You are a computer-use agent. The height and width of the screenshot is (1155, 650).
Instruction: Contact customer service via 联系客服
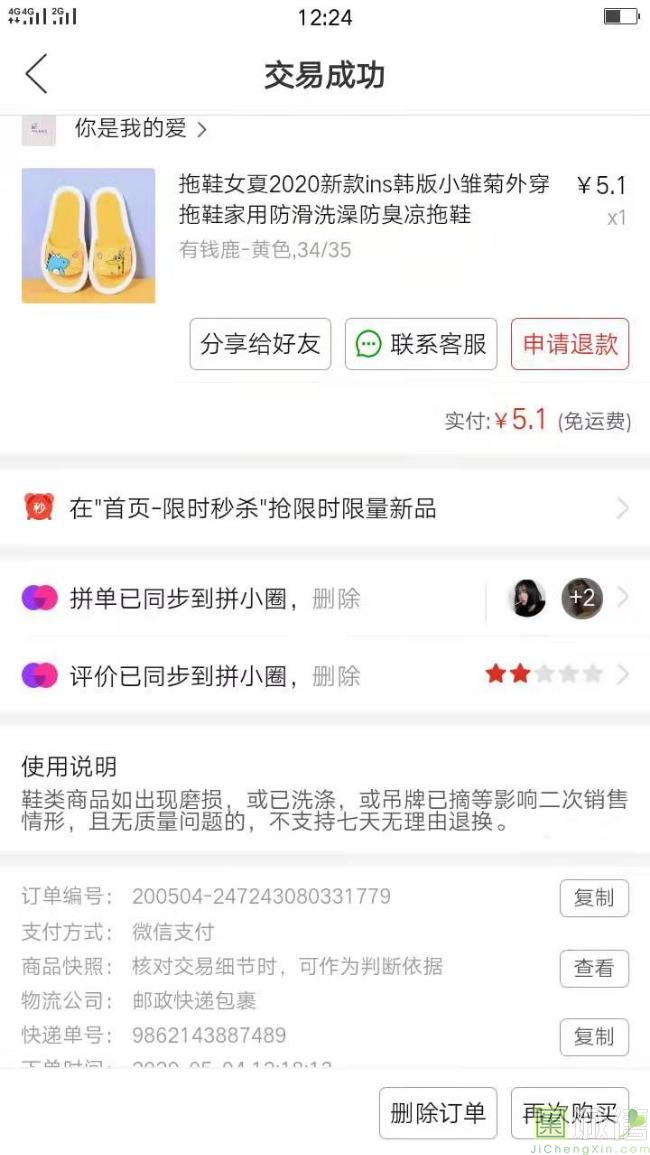click(x=421, y=344)
